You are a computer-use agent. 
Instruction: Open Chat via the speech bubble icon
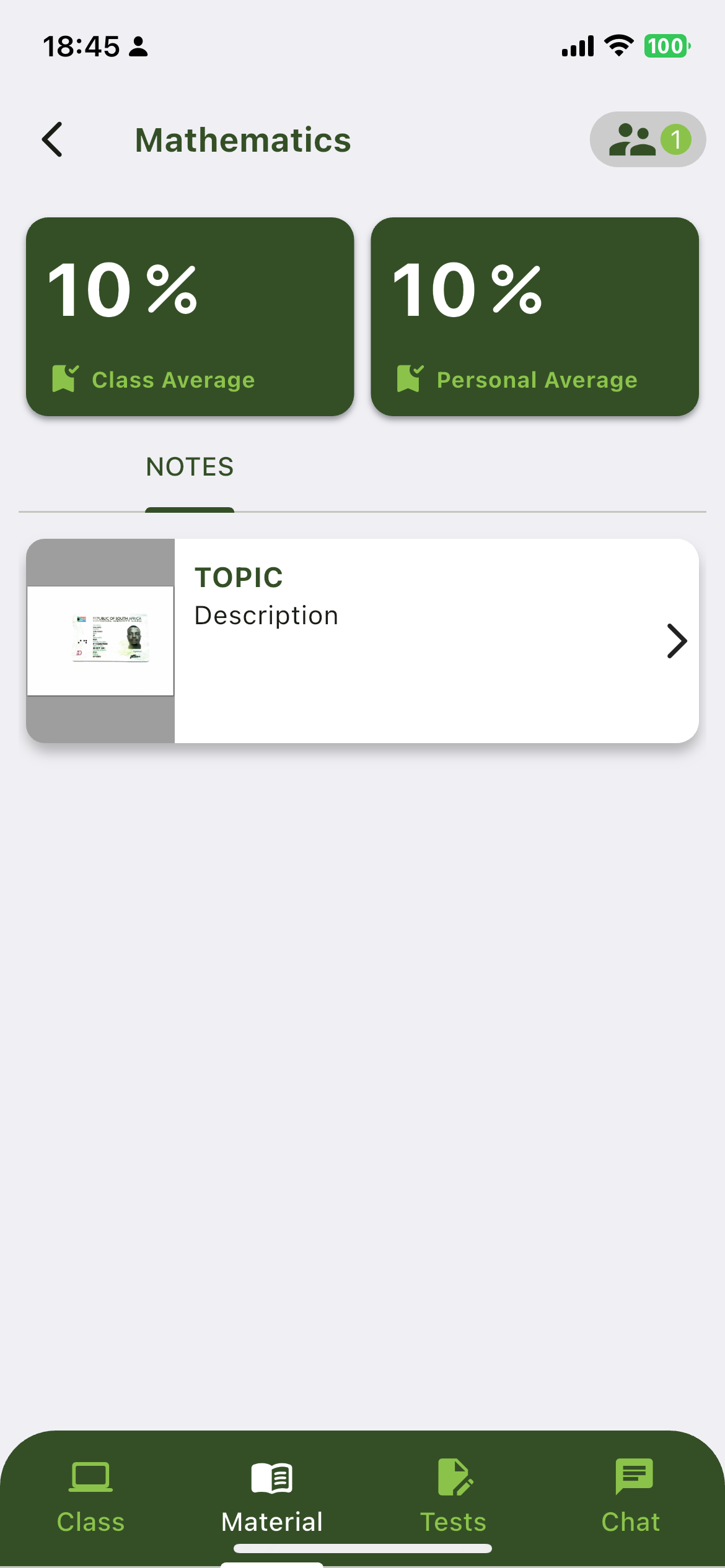pos(633,1476)
